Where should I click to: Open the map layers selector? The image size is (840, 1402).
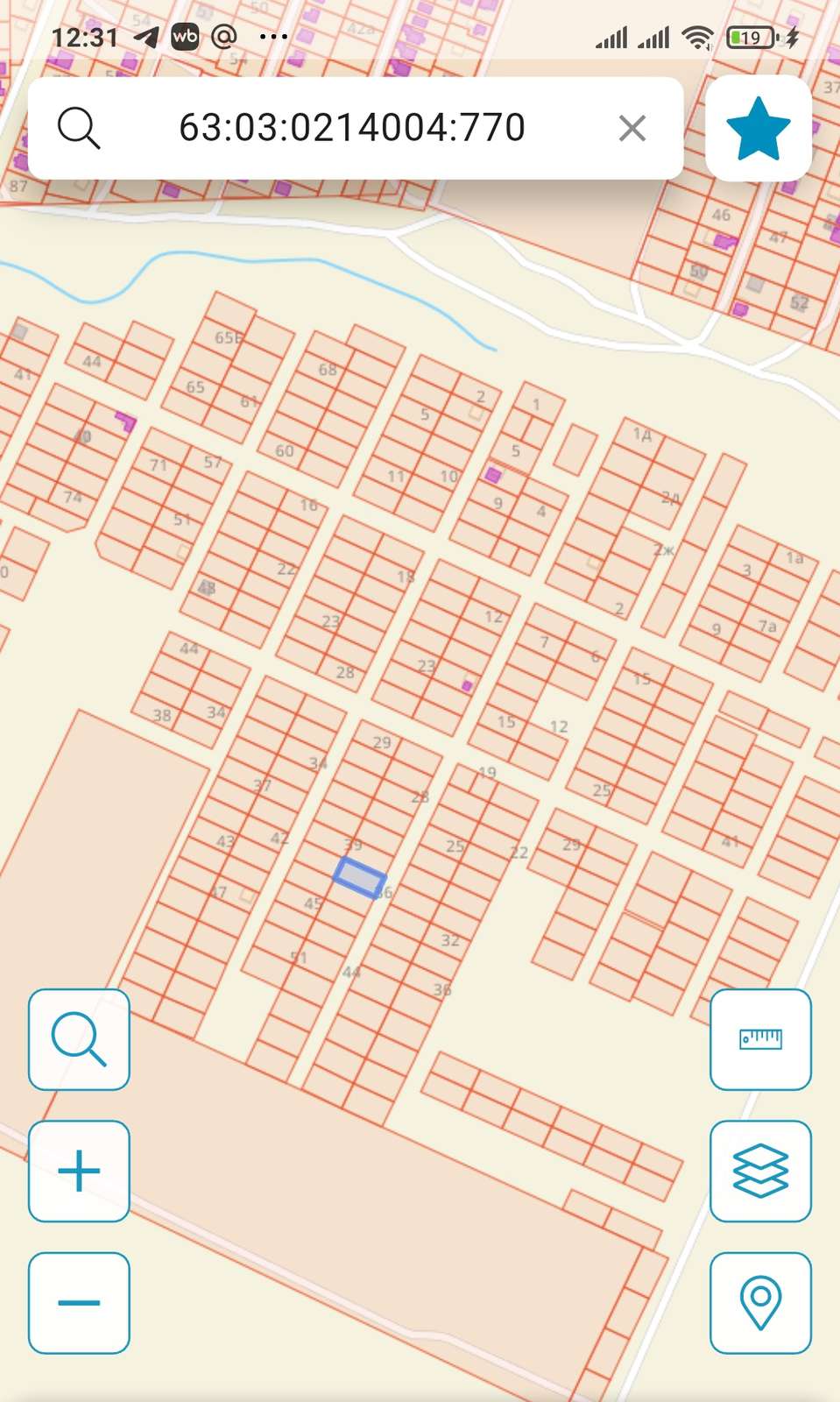click(x=760, y=1171)
